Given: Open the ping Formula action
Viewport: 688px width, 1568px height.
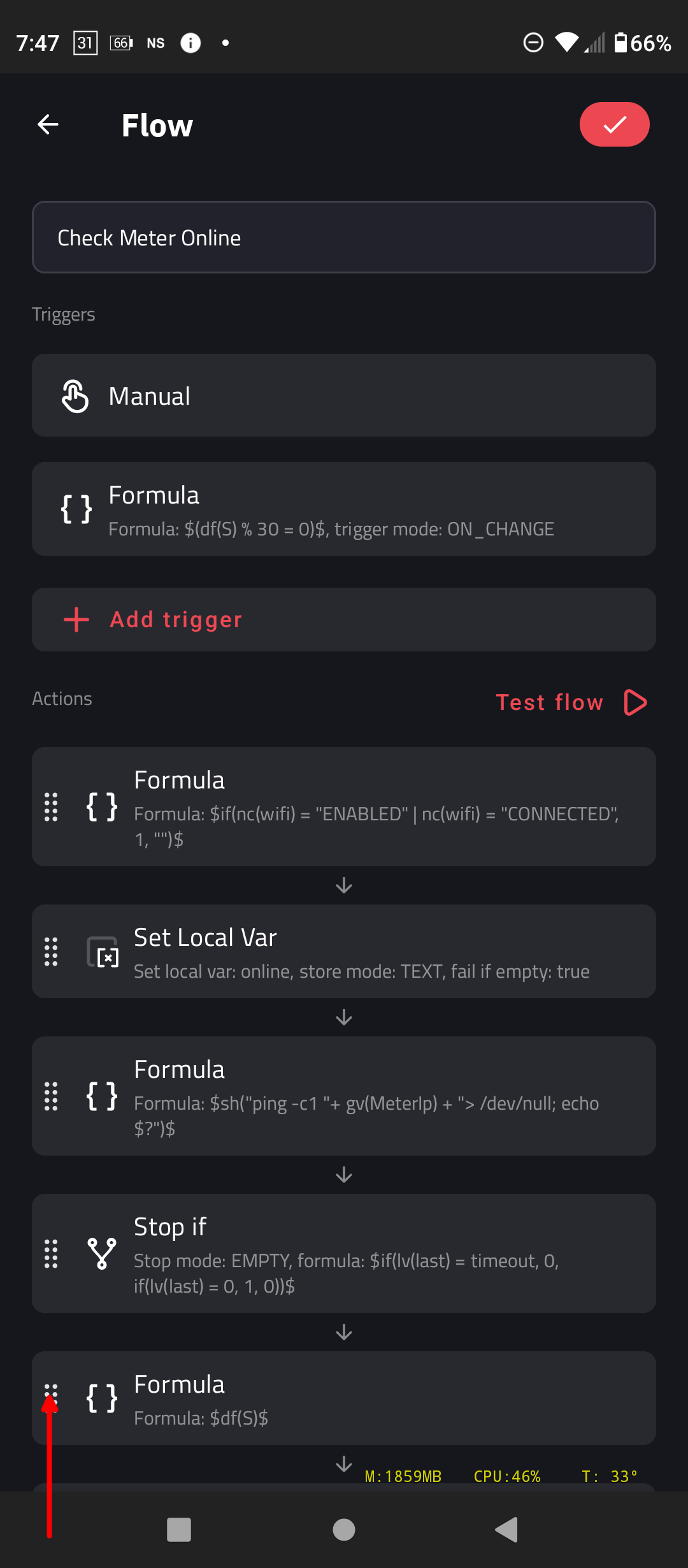Looking at the screenshot, I should point(344,1096).
